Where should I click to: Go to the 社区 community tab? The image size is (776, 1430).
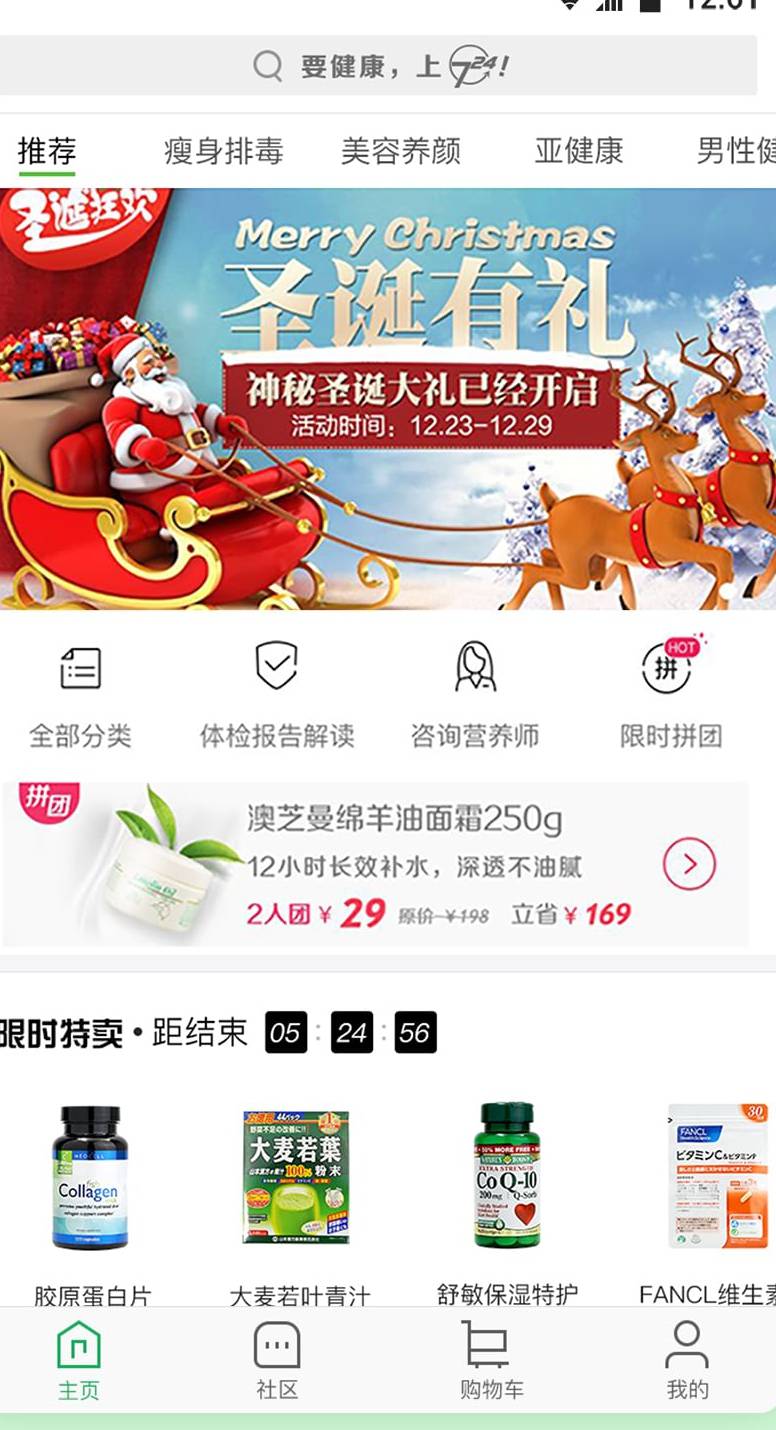[277, 1360]
